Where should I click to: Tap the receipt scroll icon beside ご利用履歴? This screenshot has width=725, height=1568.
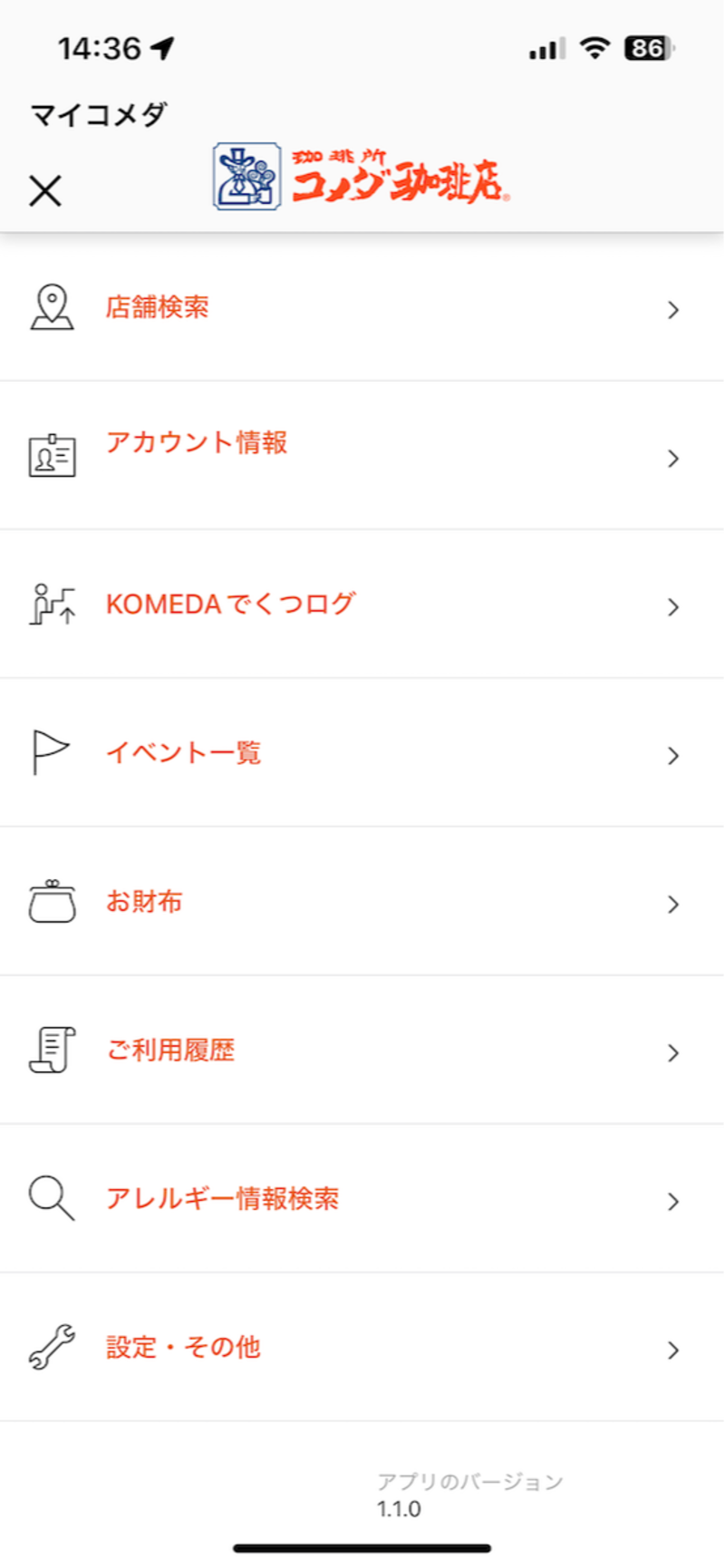pos(52,1050)
